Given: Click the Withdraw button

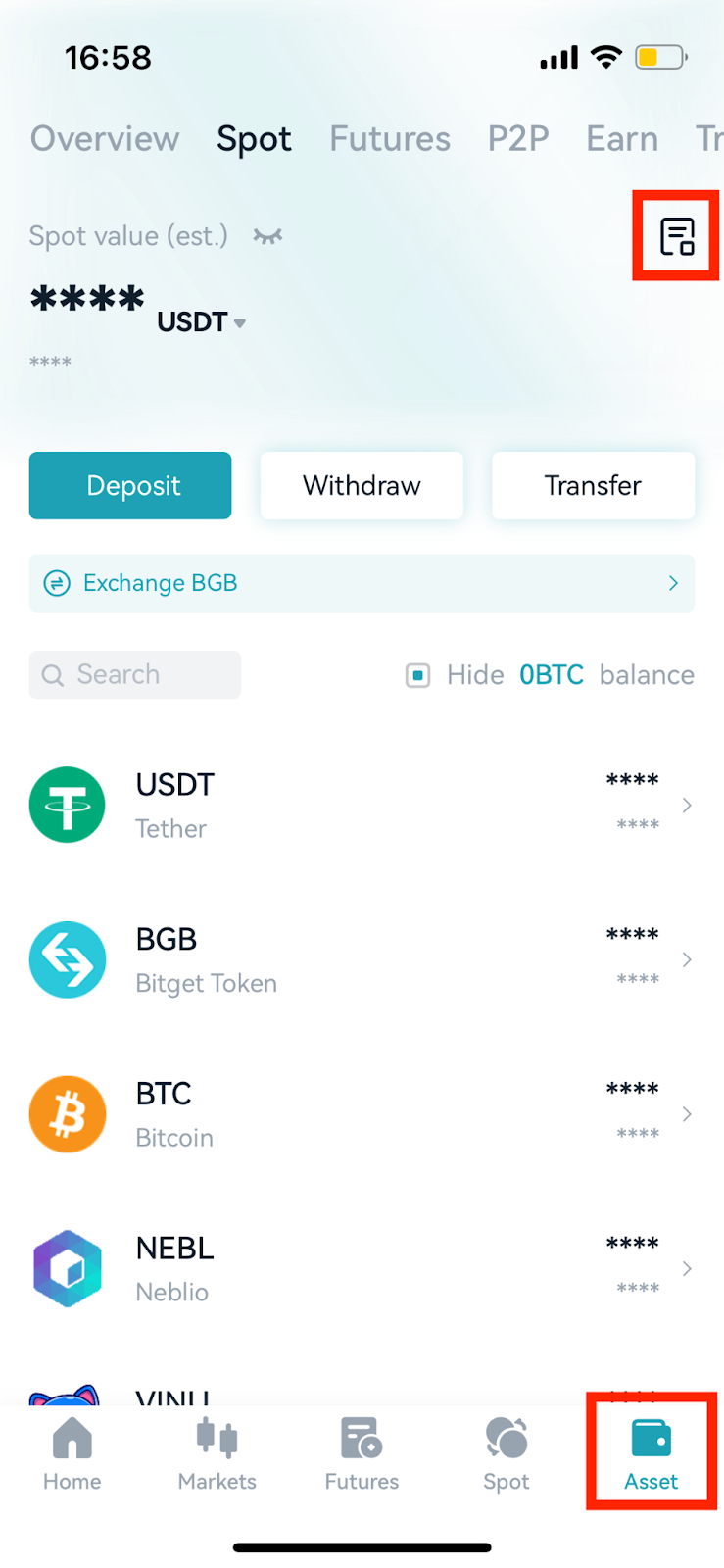Looking at the screenshot, I should (361, 485).
